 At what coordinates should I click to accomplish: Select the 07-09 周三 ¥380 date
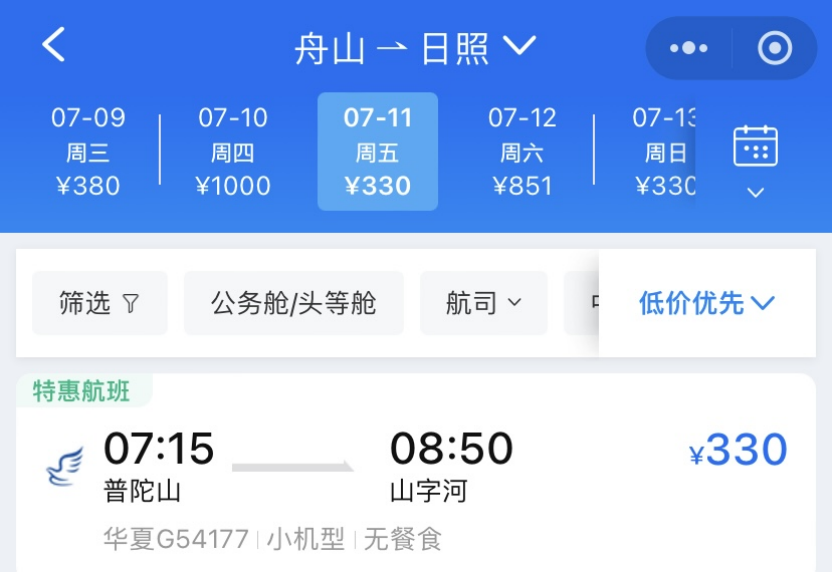[x=88, y=152]
